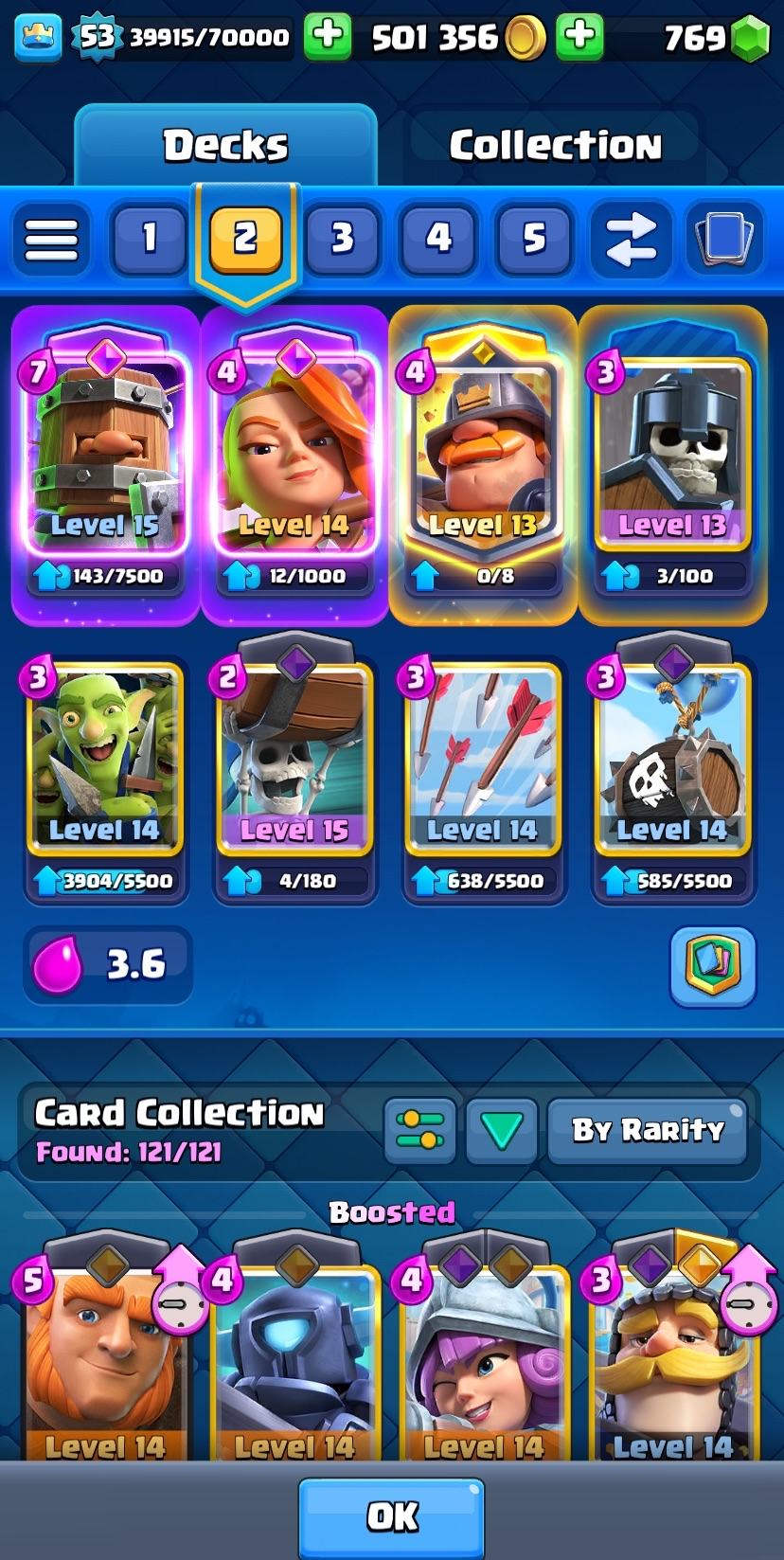Select deck slot 1
The height and width of the screenshot is (1560, 784).
tap(149, 239)
